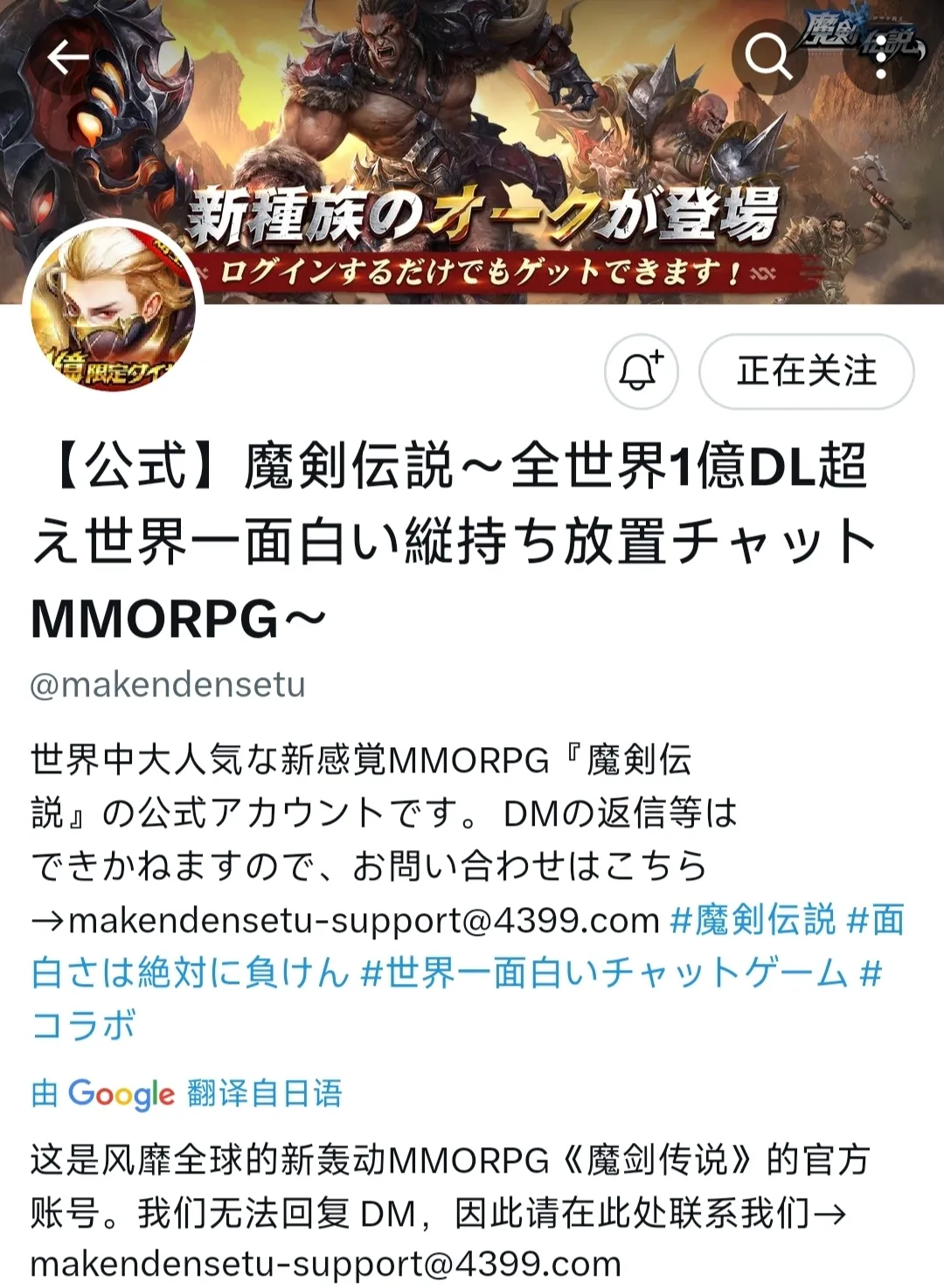Tap the 正在关注 following button
The height and width of the screenshot is (1288, 944).
point(806,371)
